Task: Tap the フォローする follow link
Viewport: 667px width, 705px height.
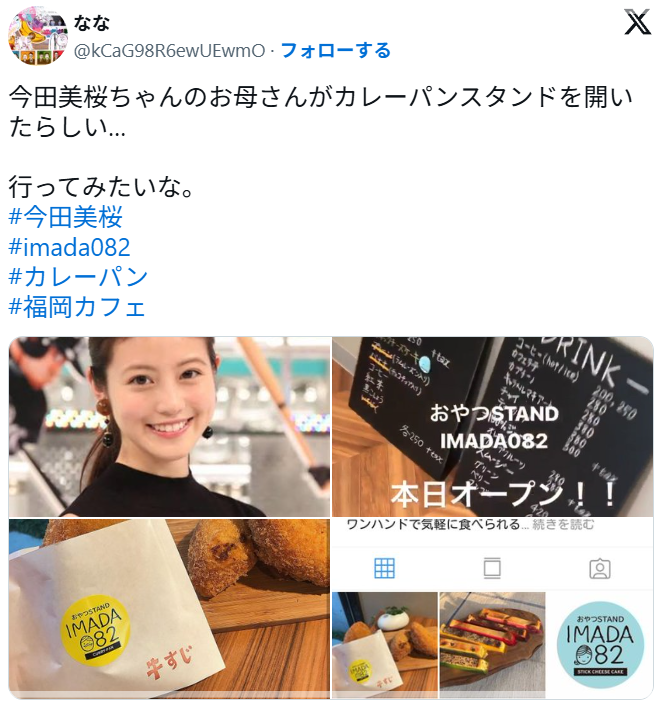Action: 335,50
